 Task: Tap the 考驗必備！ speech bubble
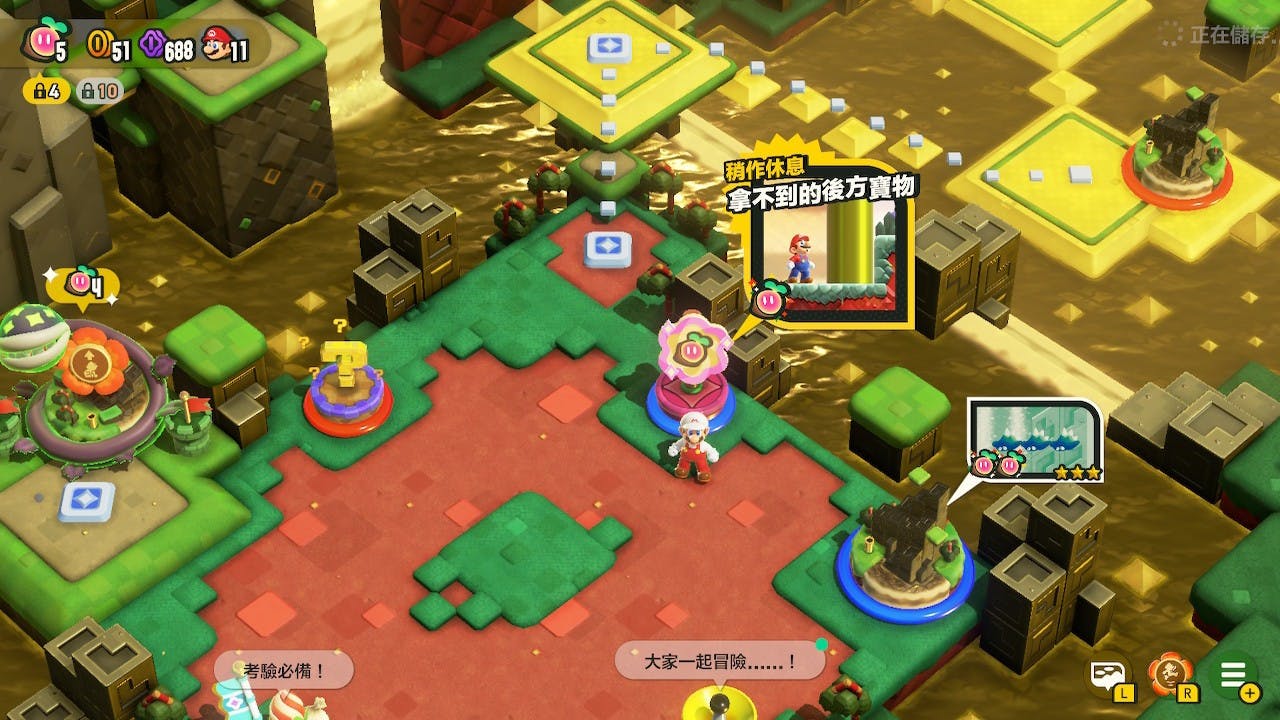(284, 669)
